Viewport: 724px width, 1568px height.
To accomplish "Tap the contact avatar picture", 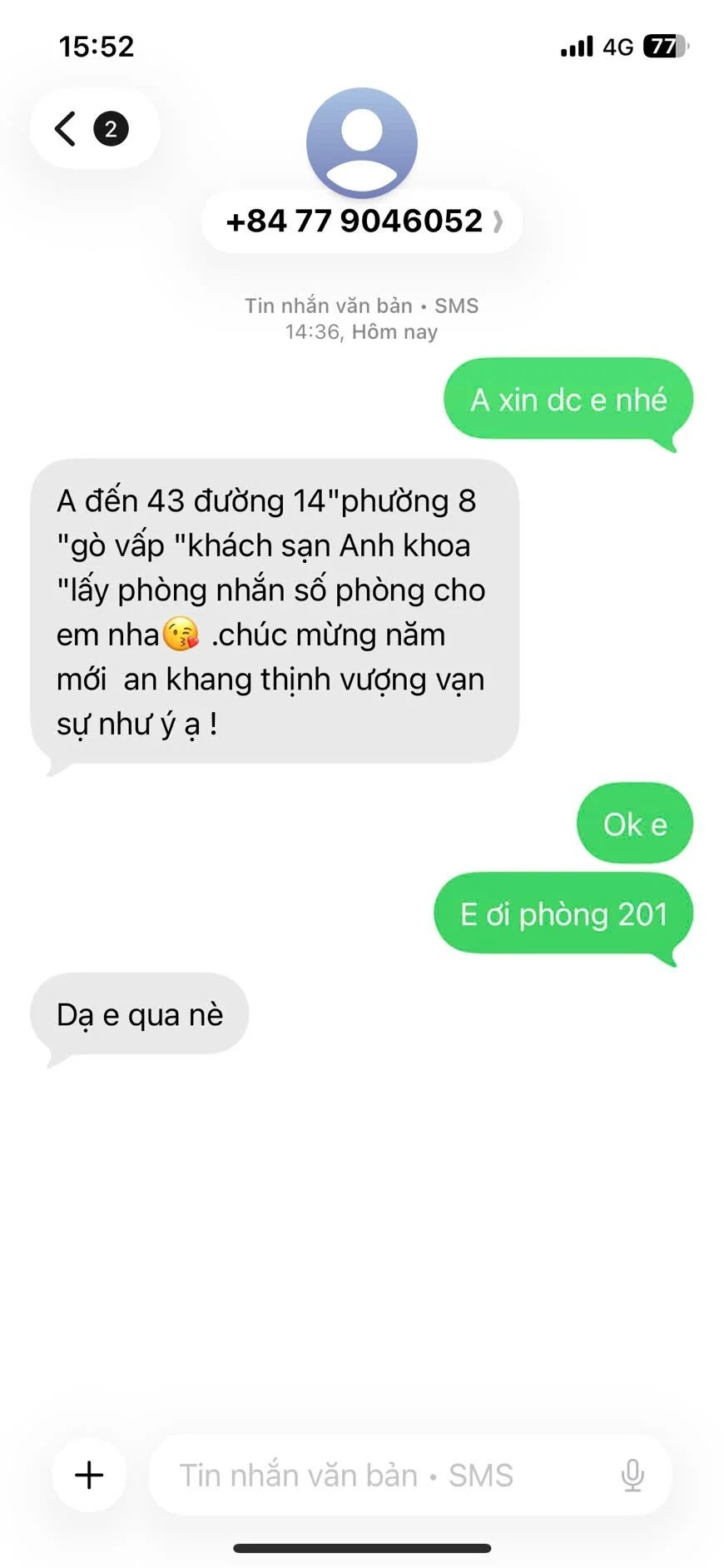I will coord(362,142).
